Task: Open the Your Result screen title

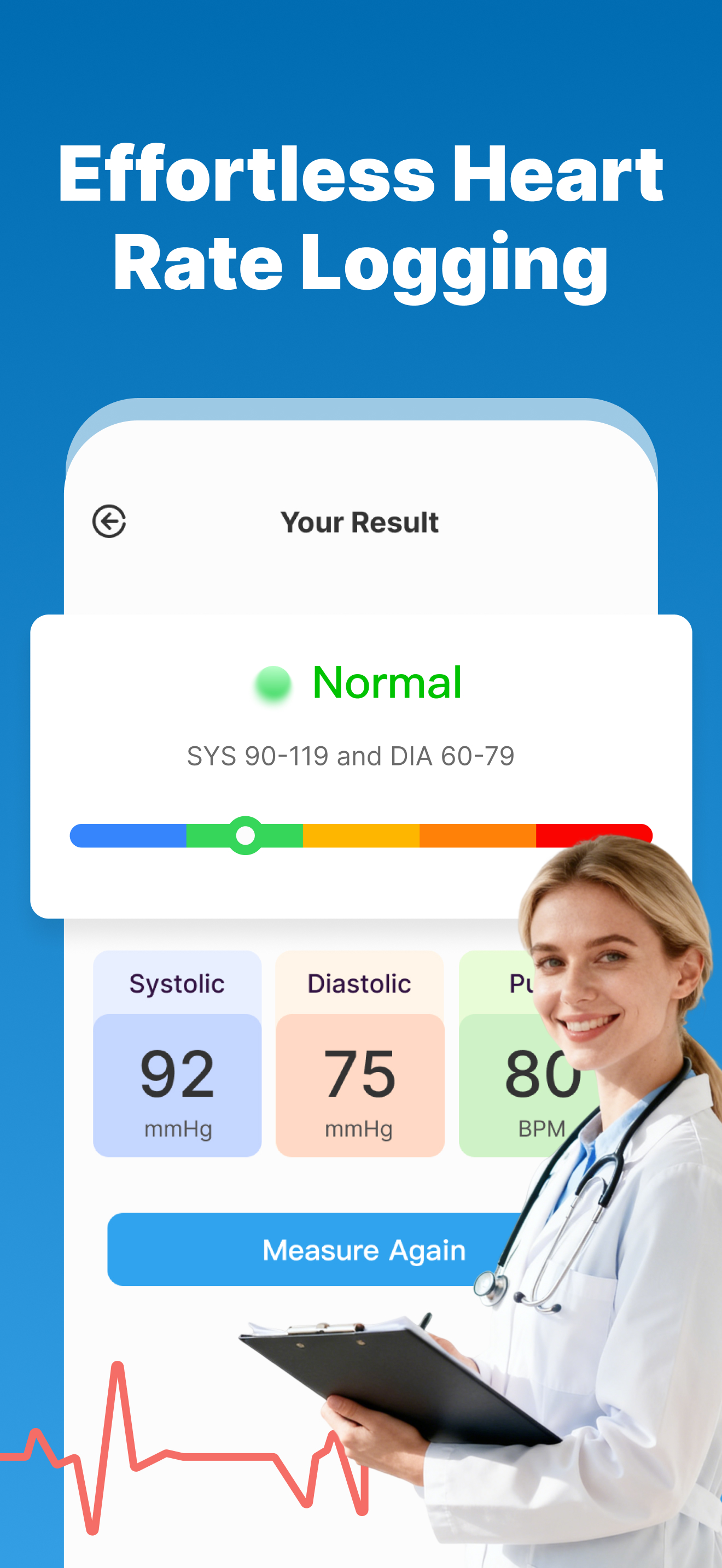Action: pos(359,522)
